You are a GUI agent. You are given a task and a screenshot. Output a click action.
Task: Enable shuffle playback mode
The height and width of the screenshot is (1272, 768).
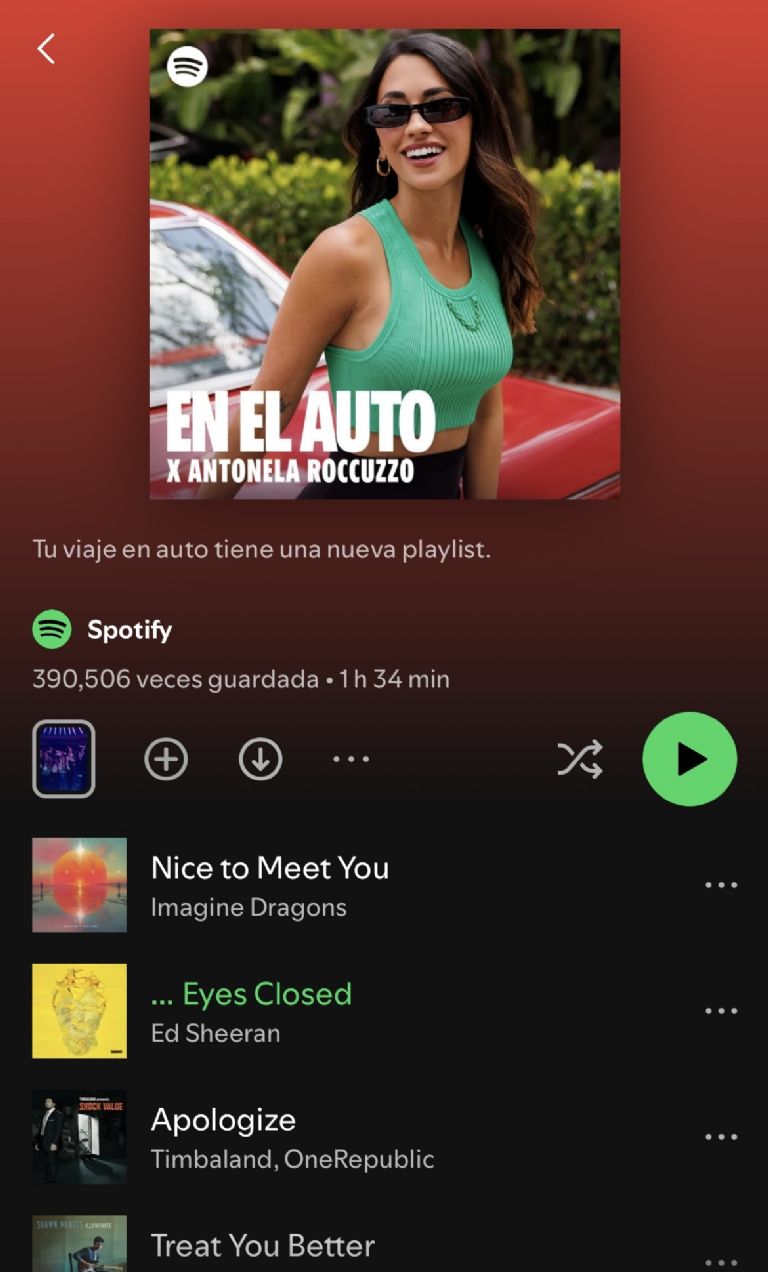[578, 759]
